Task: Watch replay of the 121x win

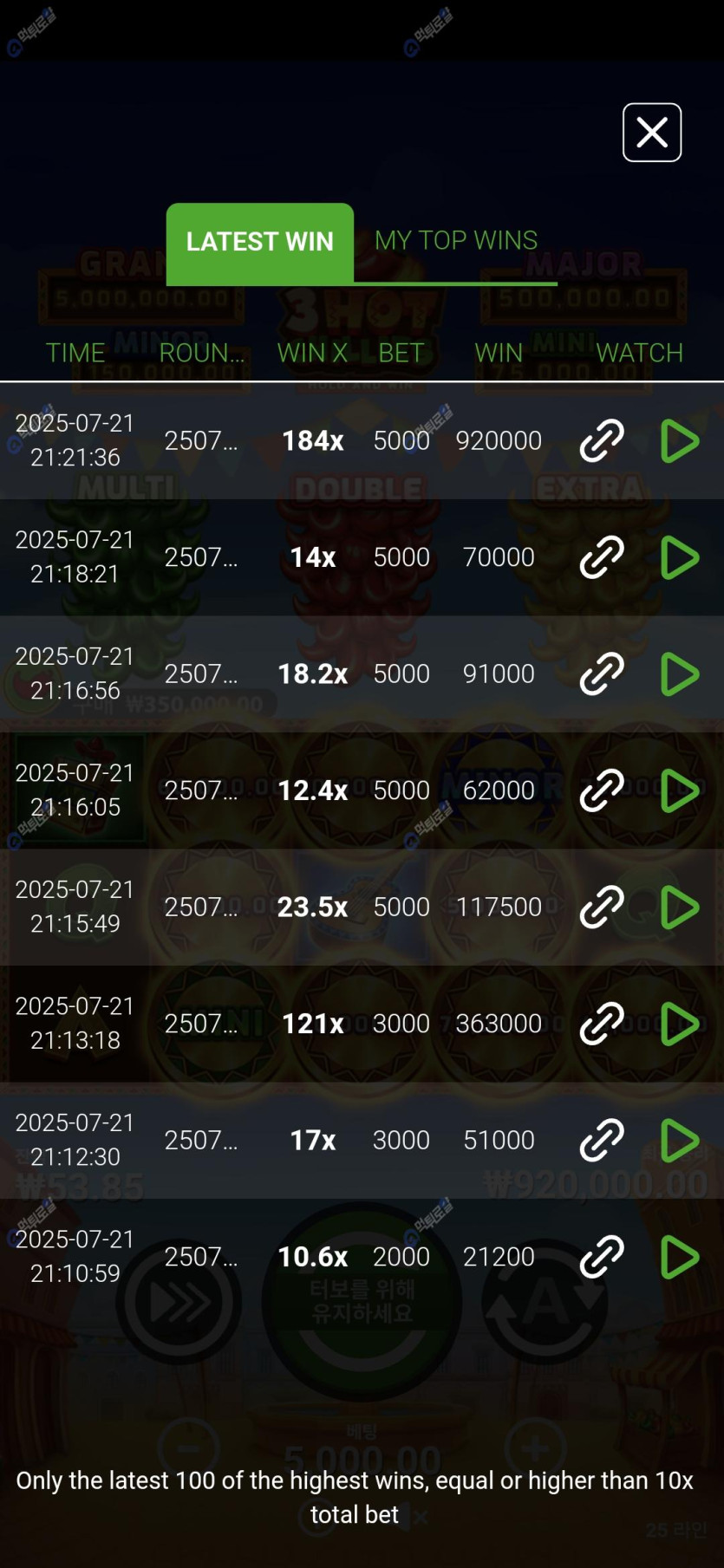Action: [679, 1024]
